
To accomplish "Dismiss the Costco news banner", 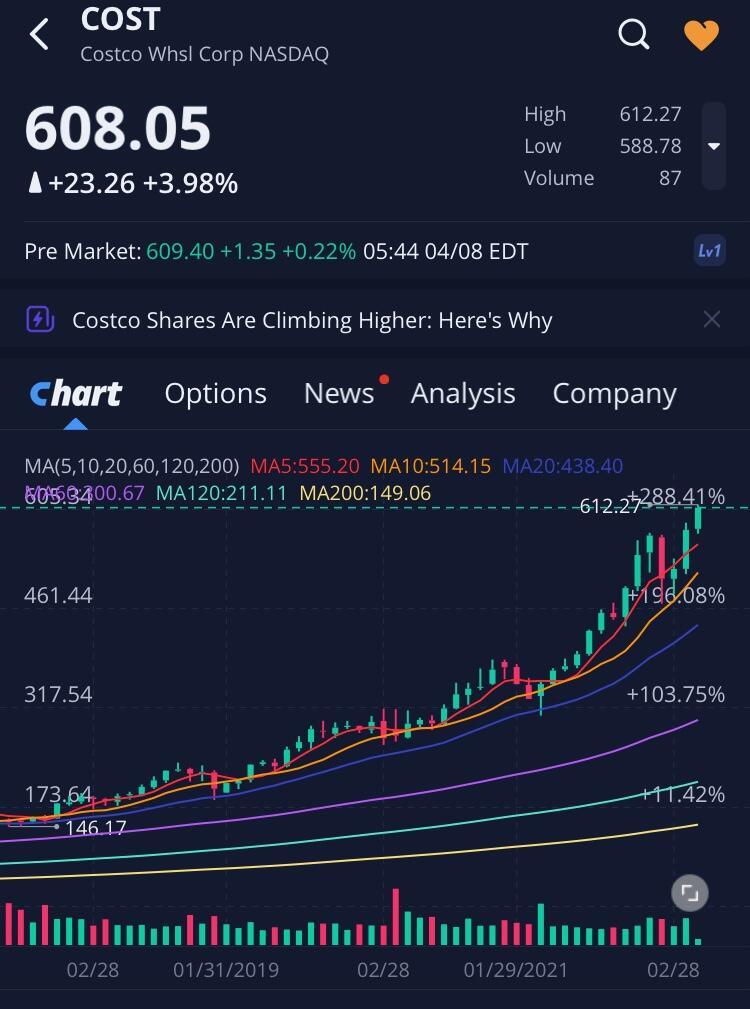I will pyautogui.click(x=711, y=319).
